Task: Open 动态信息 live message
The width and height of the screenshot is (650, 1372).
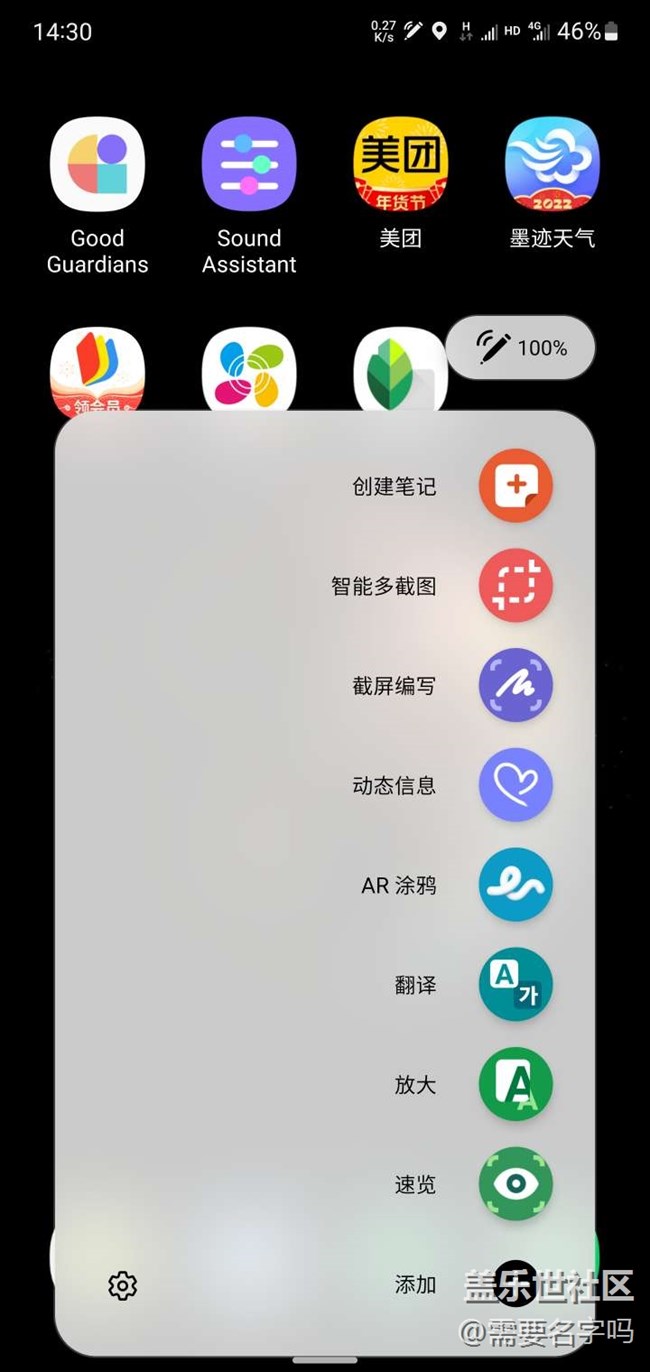Action: [x=515, y=786]
